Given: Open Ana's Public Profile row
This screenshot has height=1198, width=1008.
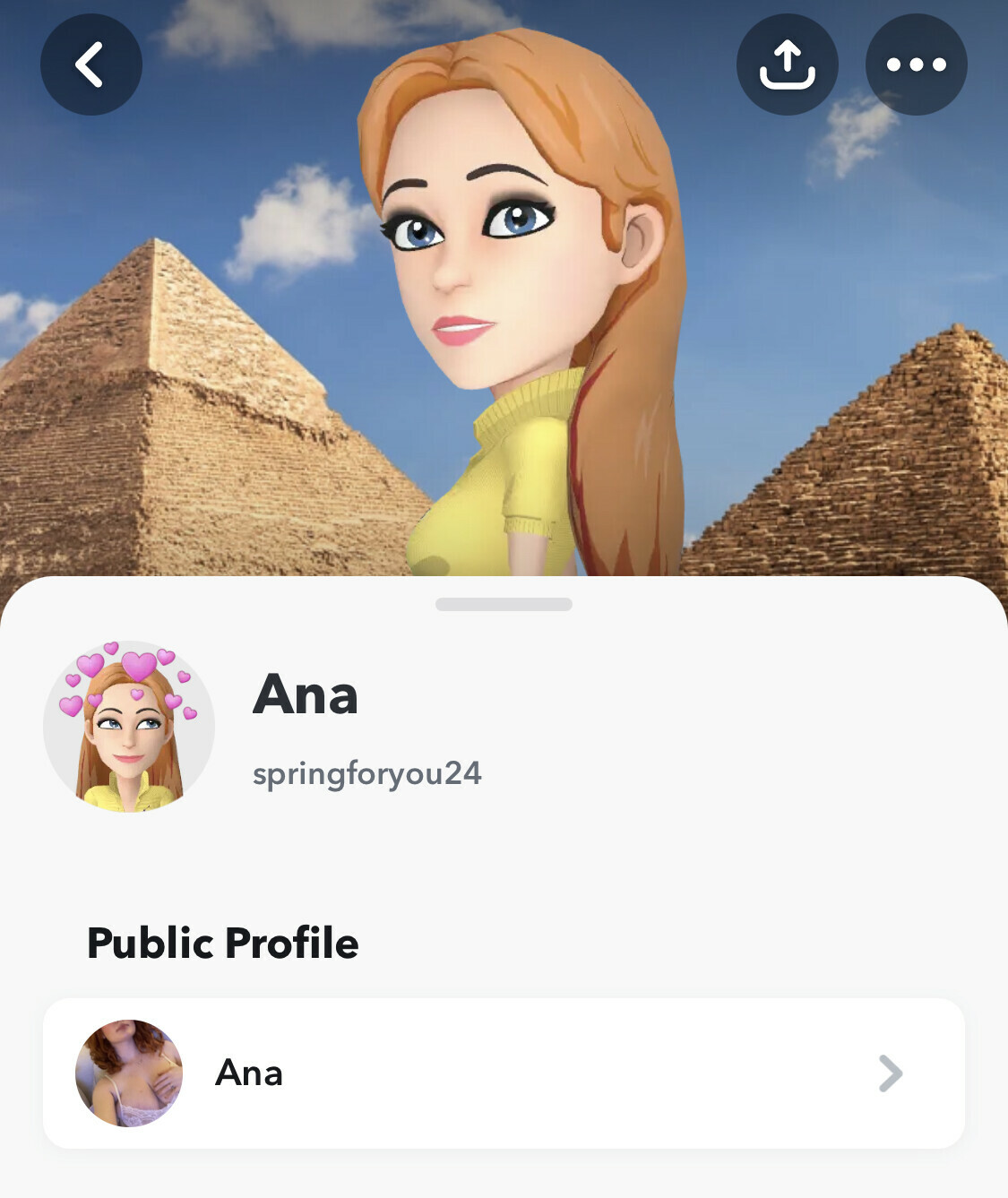Looking at the screenshot, I should 504,1073.
